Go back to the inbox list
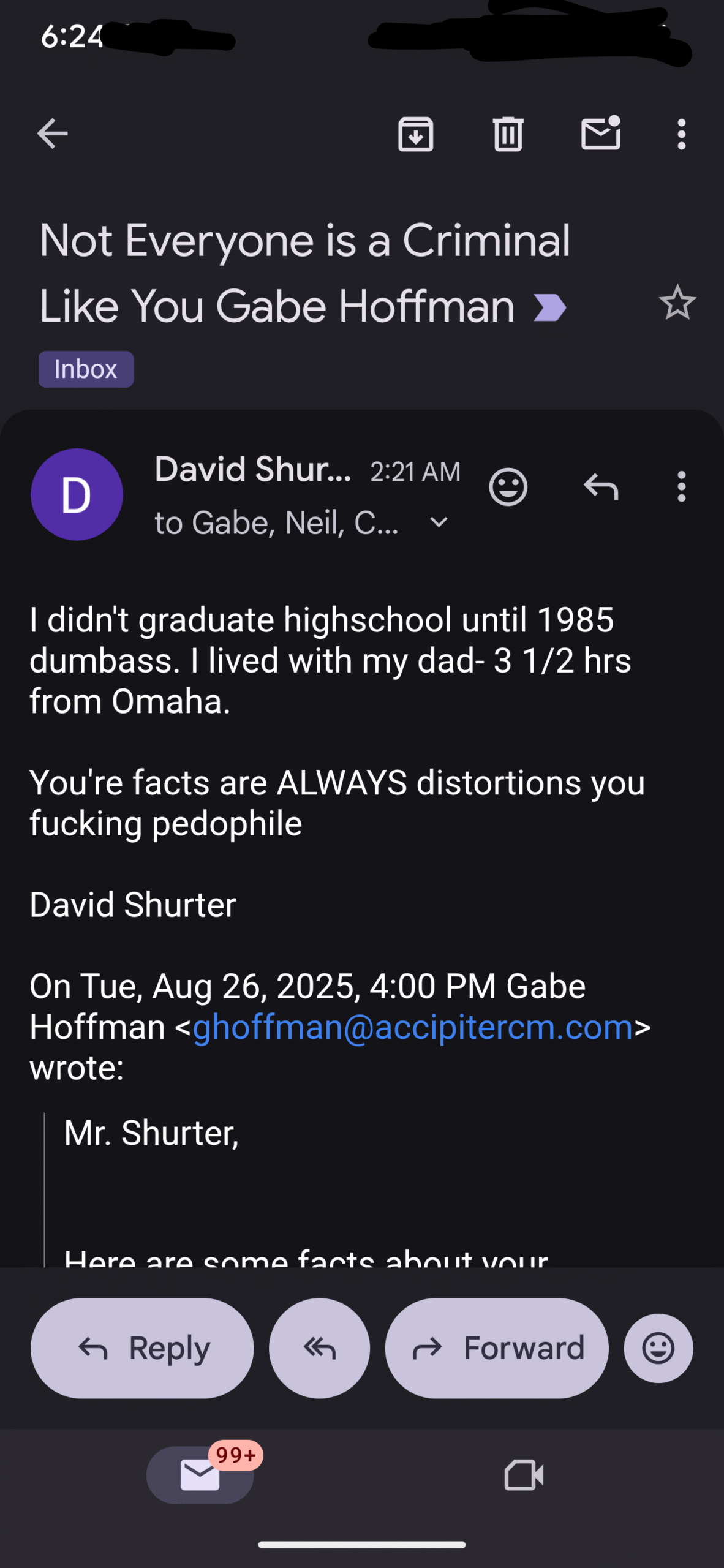Screen dimensions: 724x1568 tap(52, 134)
